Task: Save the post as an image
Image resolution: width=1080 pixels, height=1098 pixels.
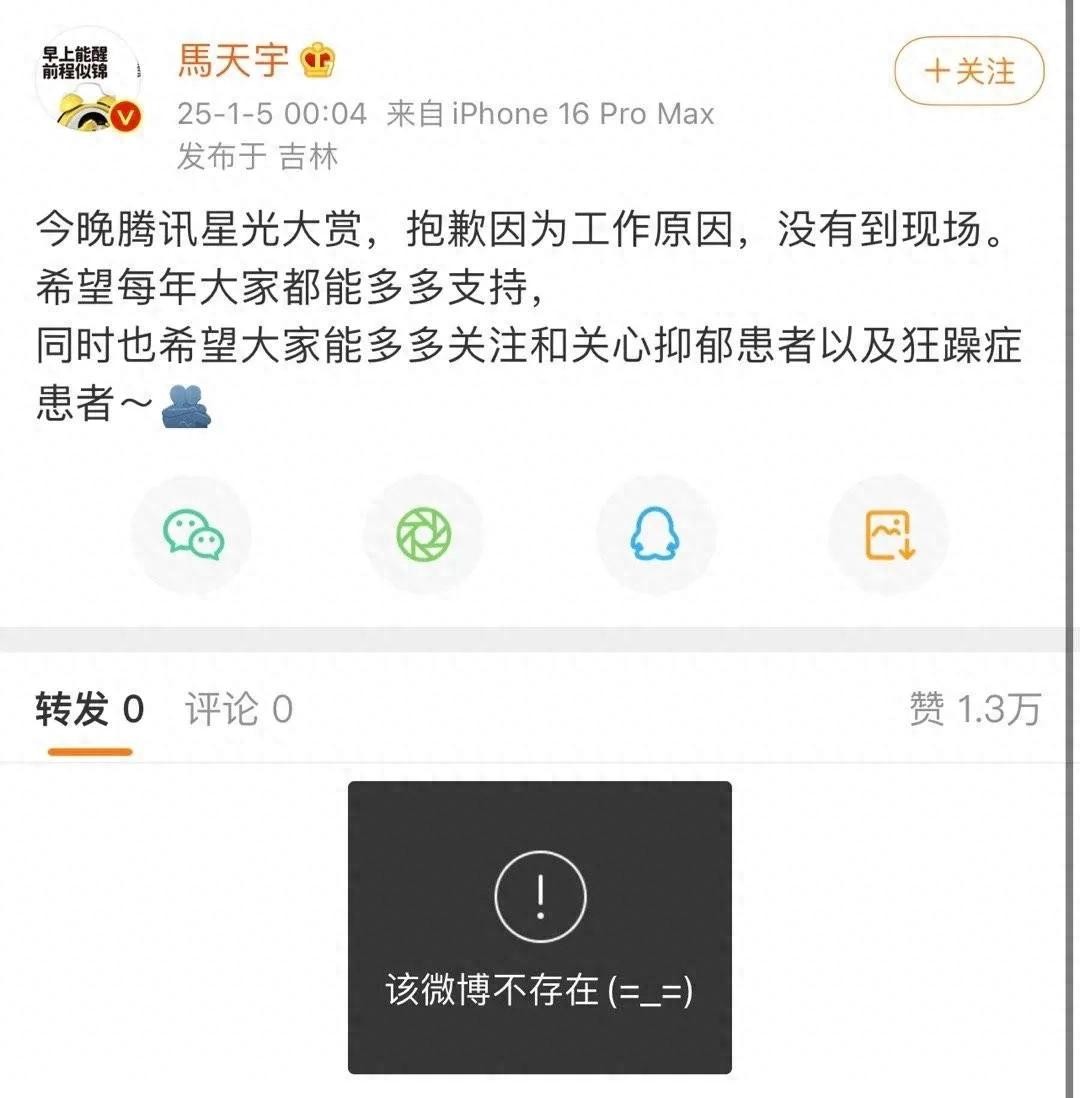Action: 889,535
